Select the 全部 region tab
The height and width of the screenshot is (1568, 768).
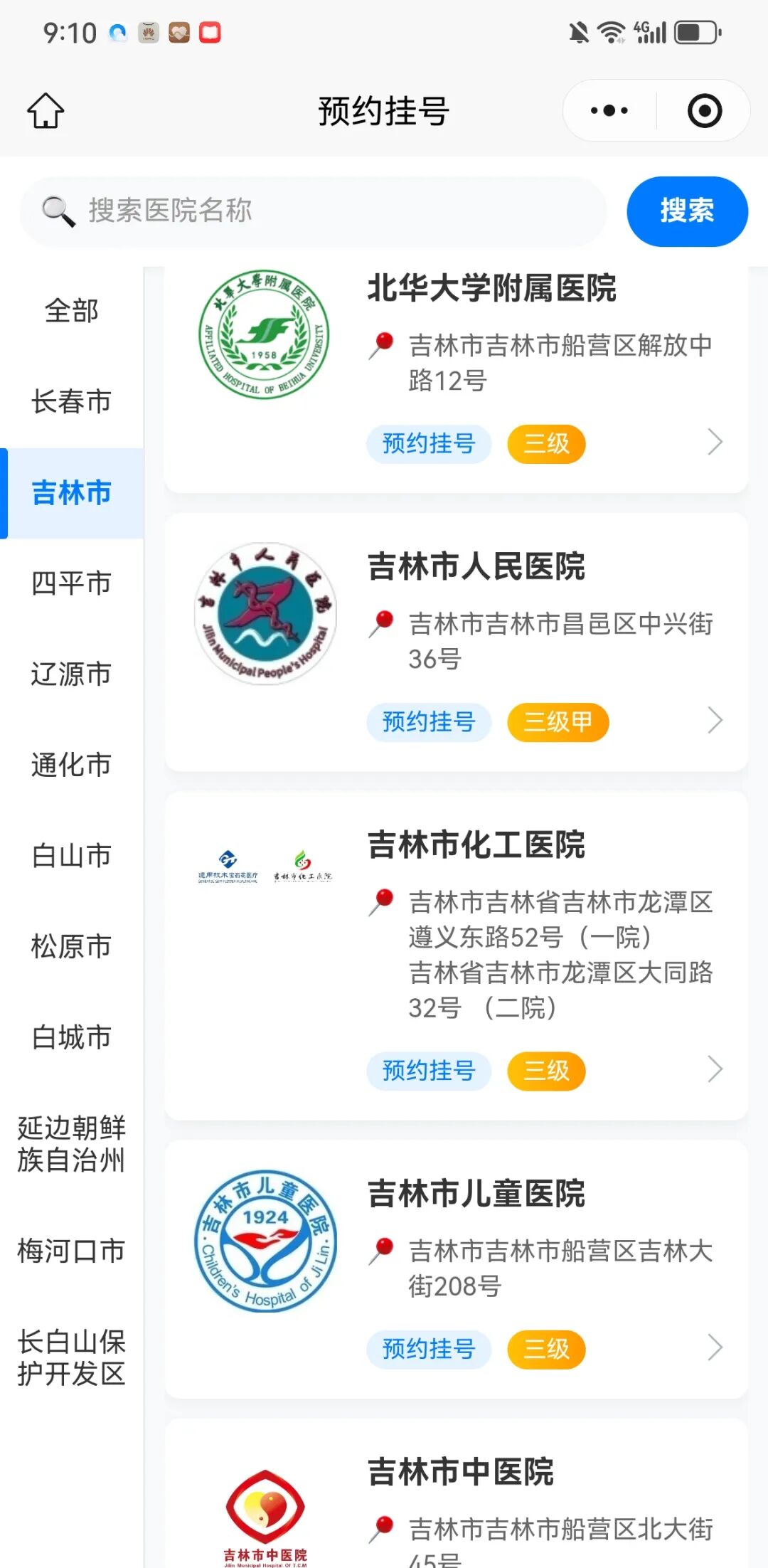tap(71, 311)
